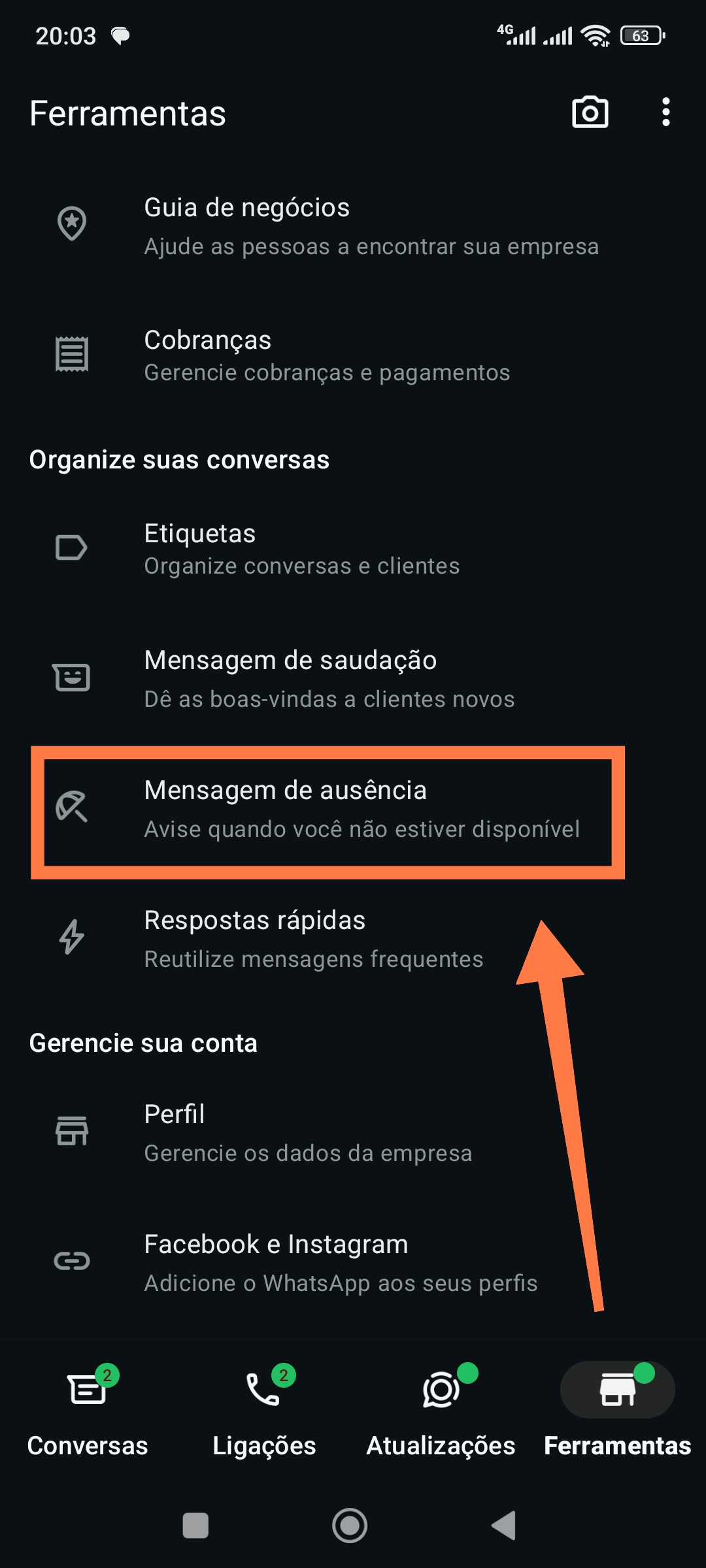This screenshot has width=706, height=1568.
Task: Select the greeting face icon for Mensagem de saudação
Action: click(72, 678)
